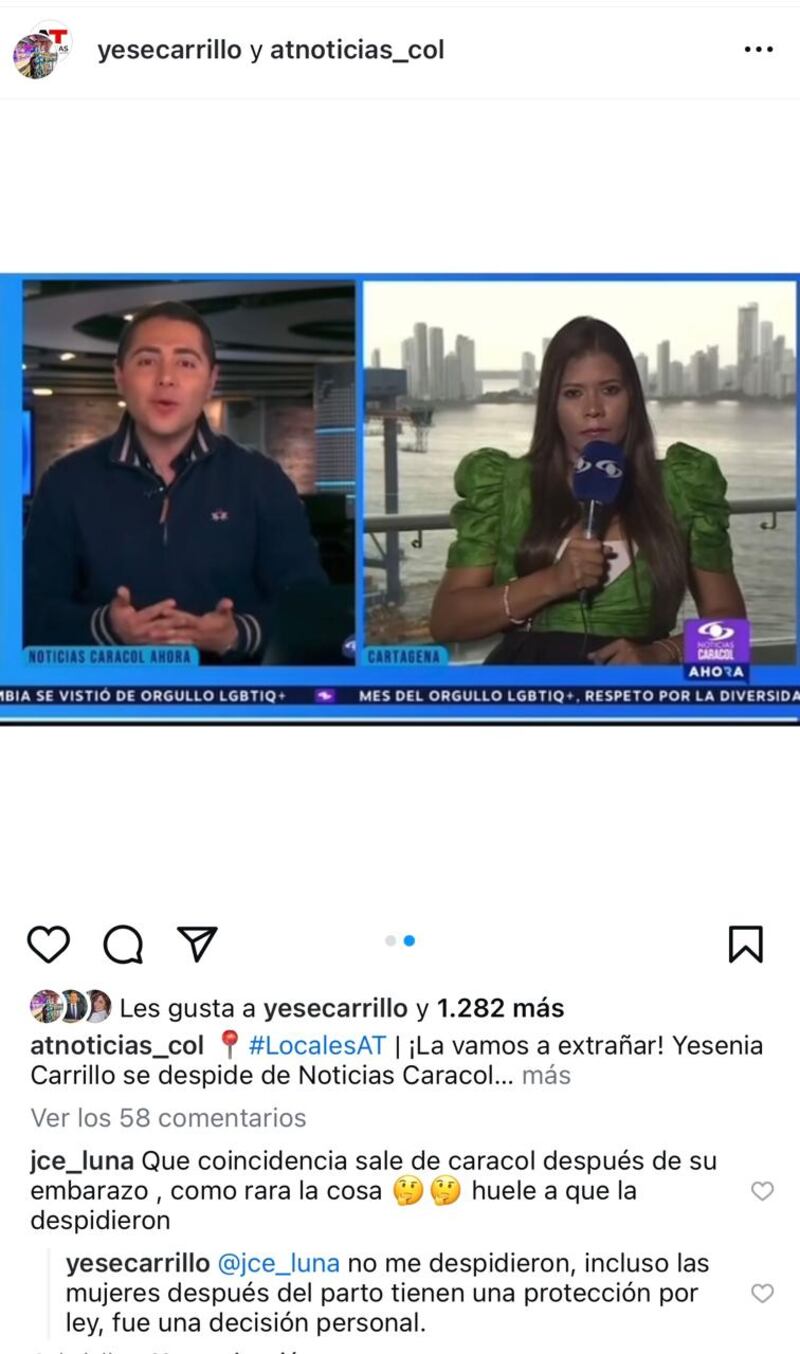Like yesecarrillo's reply comment

click(x=762, y=1293)
